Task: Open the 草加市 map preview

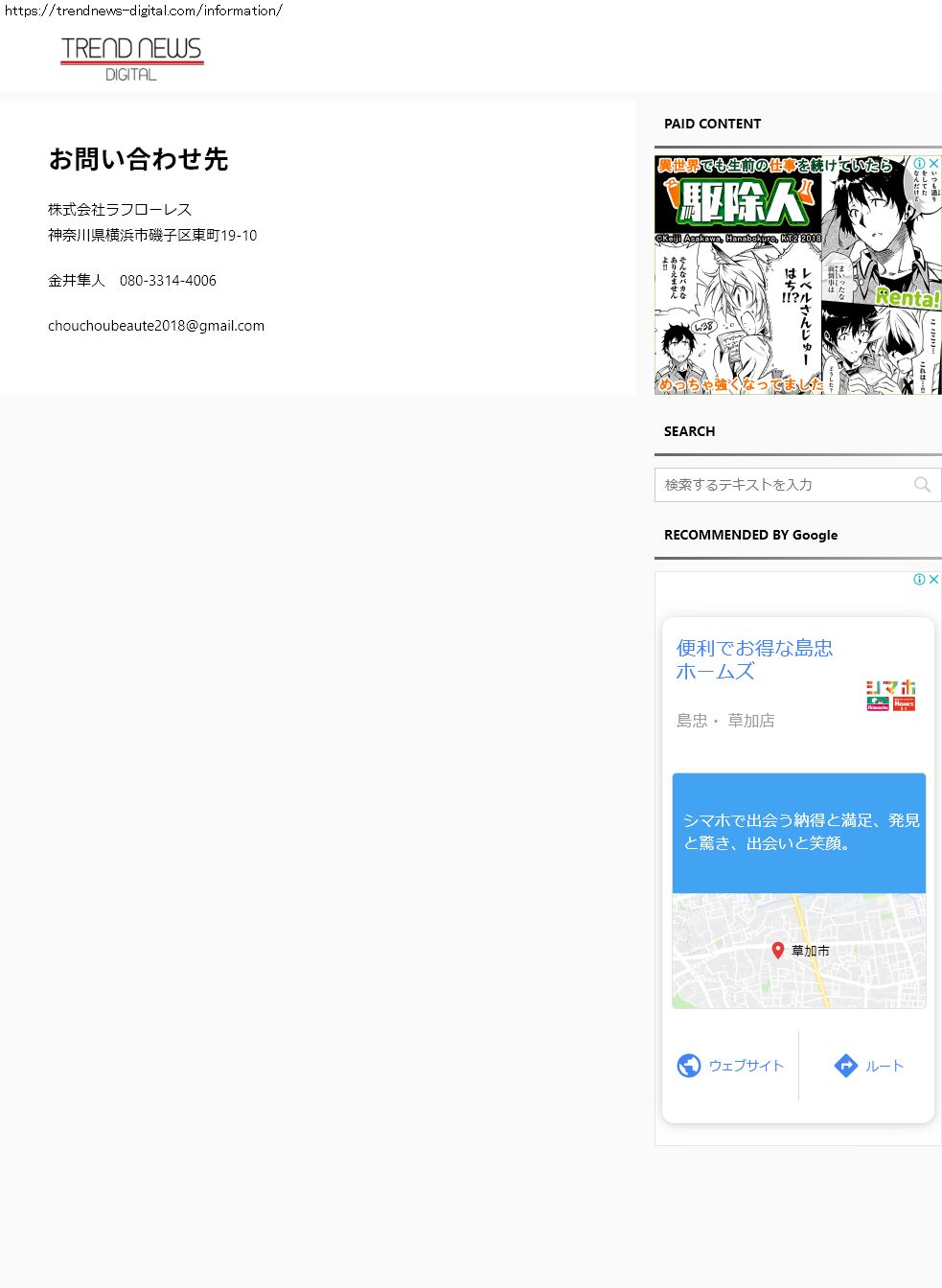Action: [799, 951]
